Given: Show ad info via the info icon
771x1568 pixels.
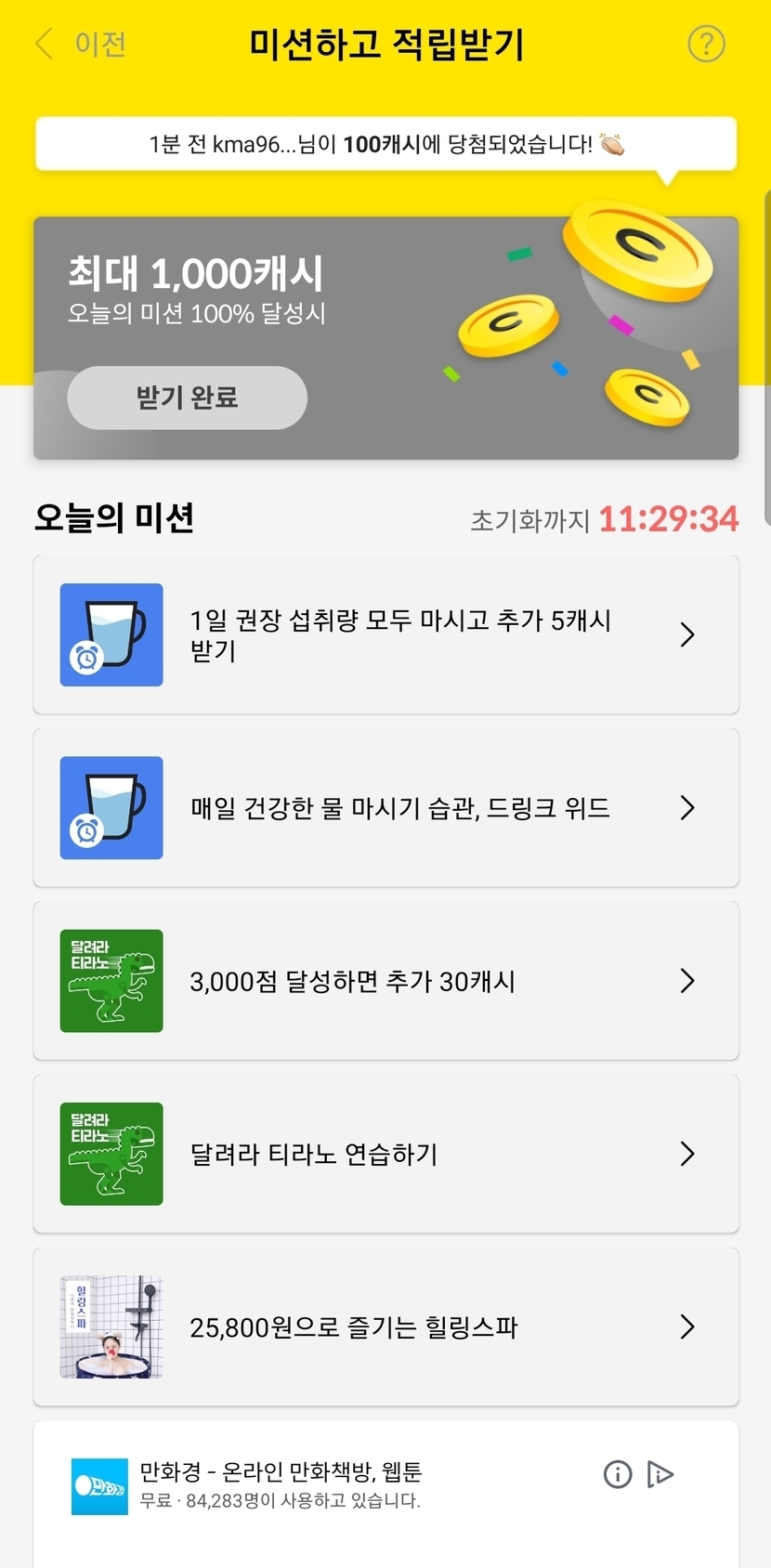Looking at the screenshot, I should 618,1474.
